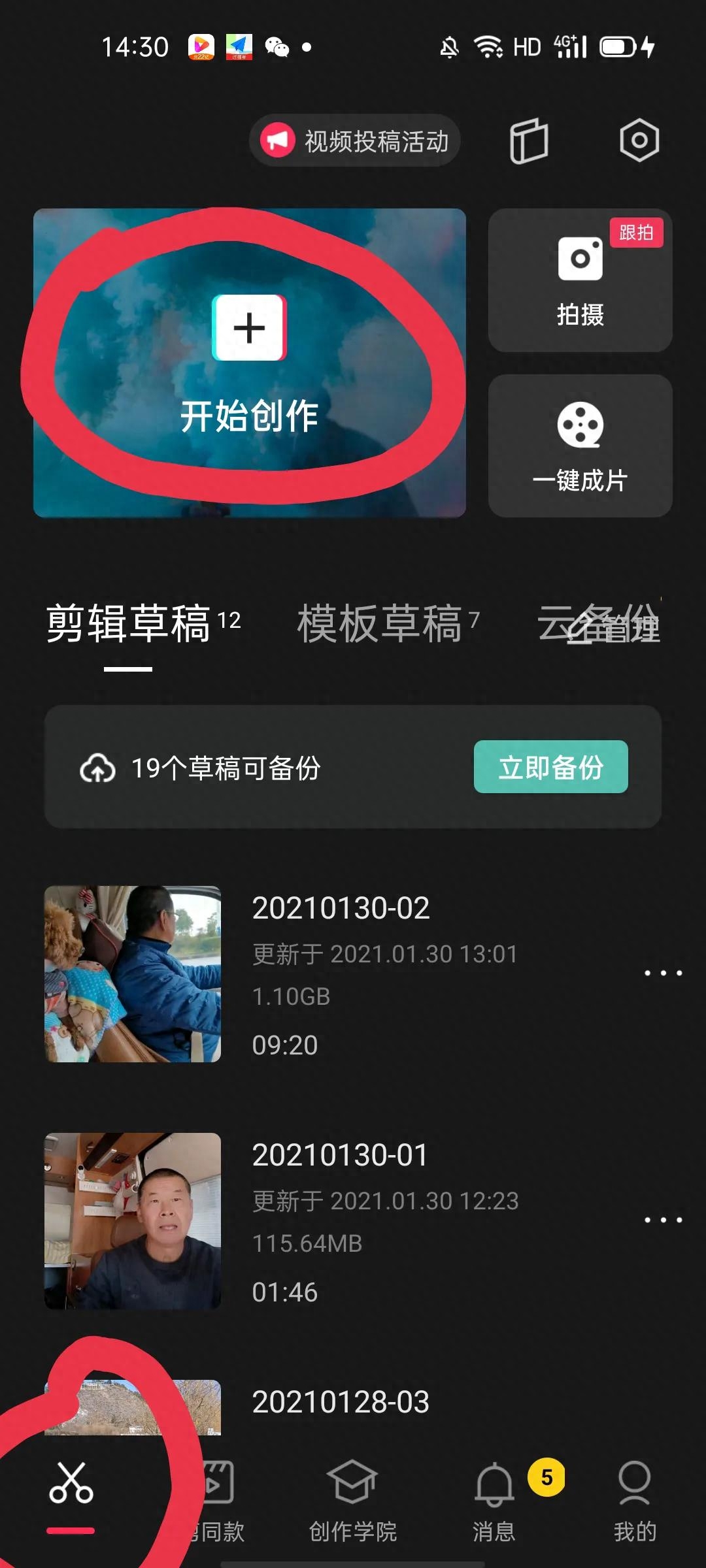
Task: Open draft 20210128-03
Action: [340, 1402]
